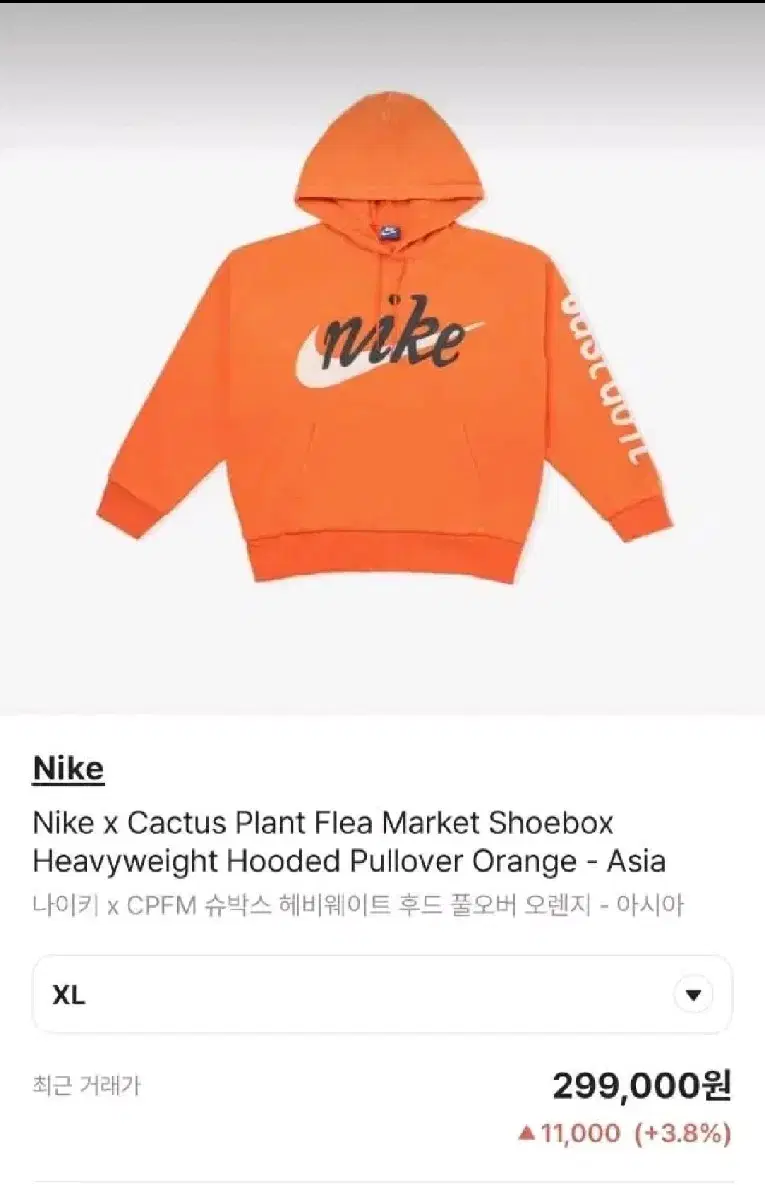
Task: Tap the CPFM text in the Korean subtitle
Action: (141, 906)
